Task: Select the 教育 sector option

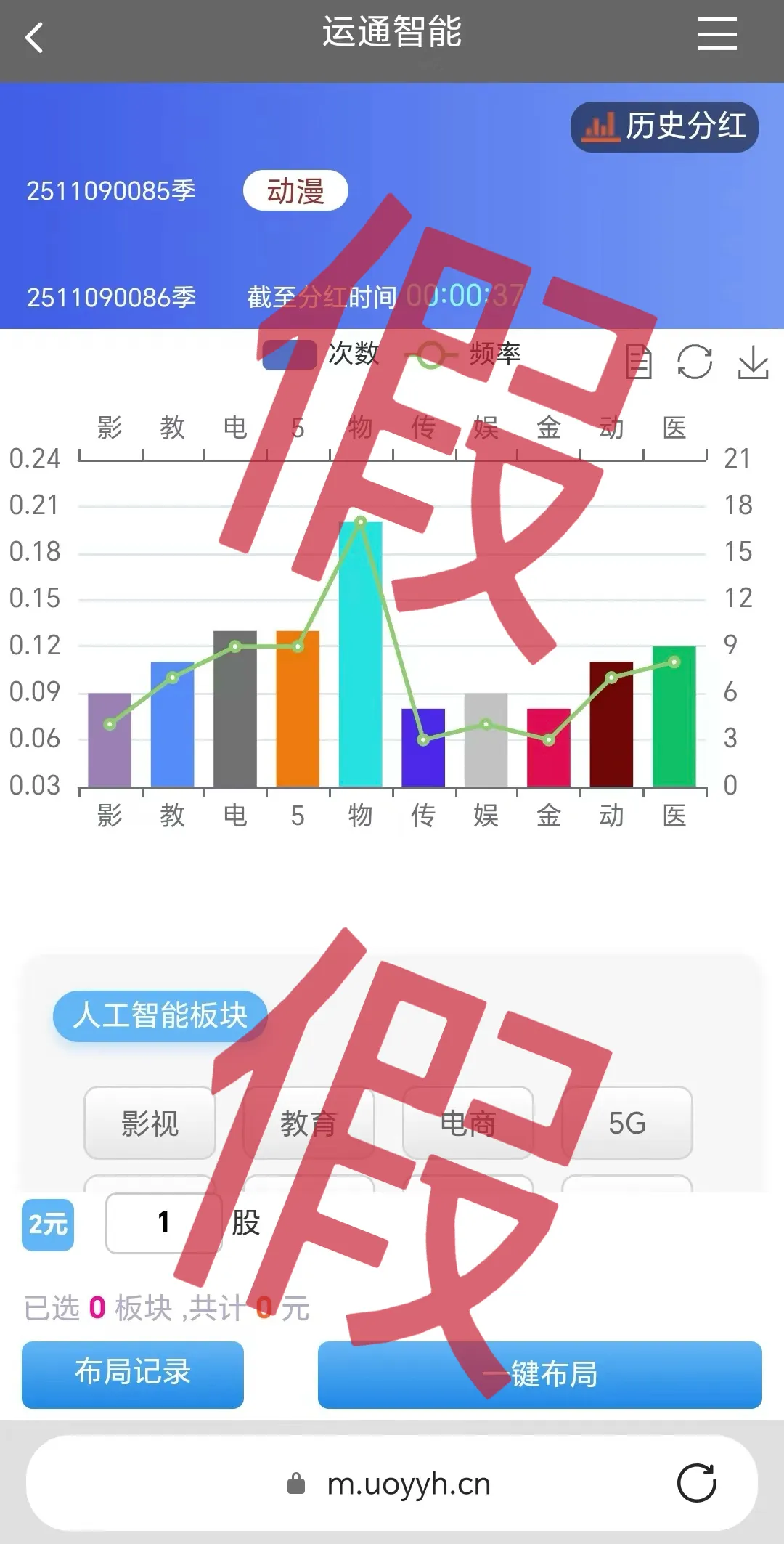Action: tap(308, 1124)
